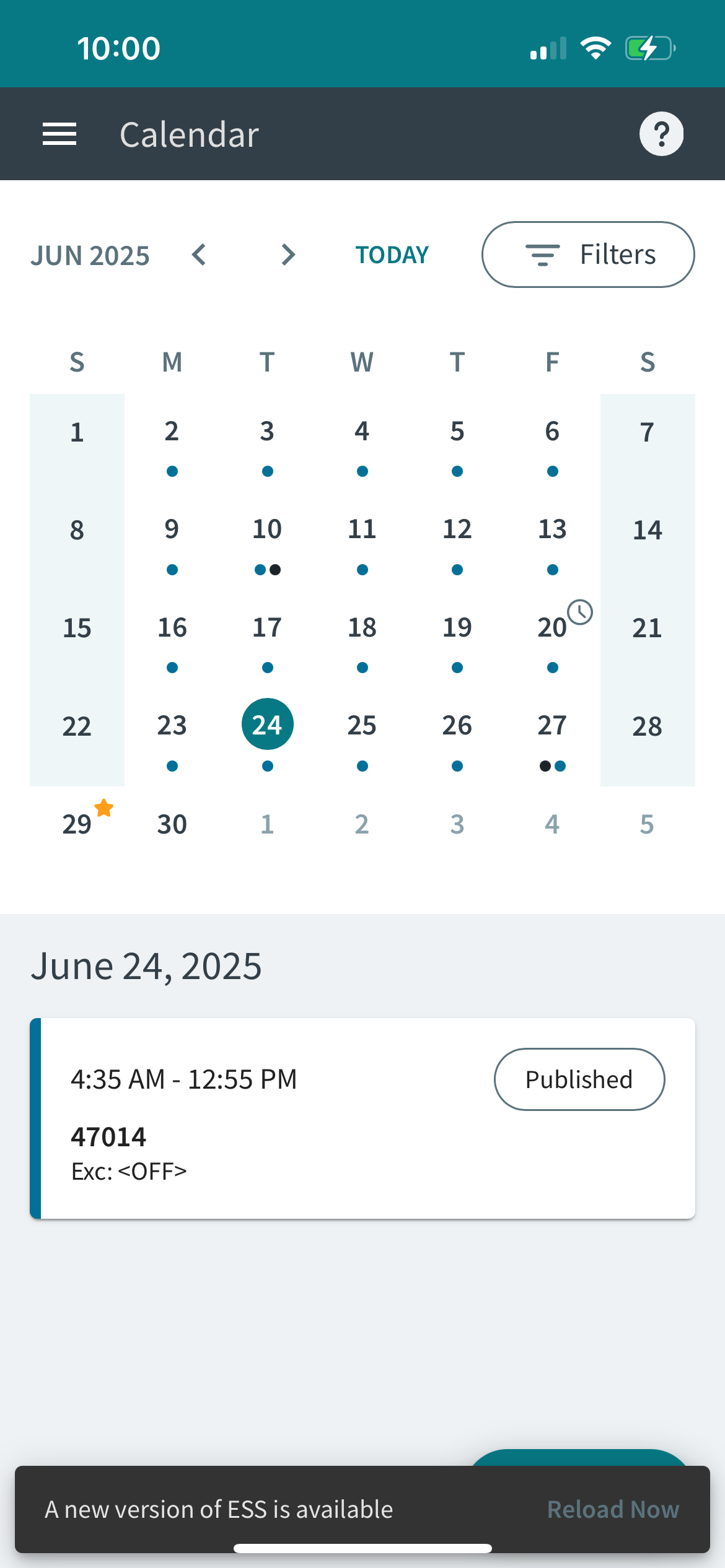The image size is (725, 1568).
Task: Pick June 29 with the star
Action: coord(77,824)
